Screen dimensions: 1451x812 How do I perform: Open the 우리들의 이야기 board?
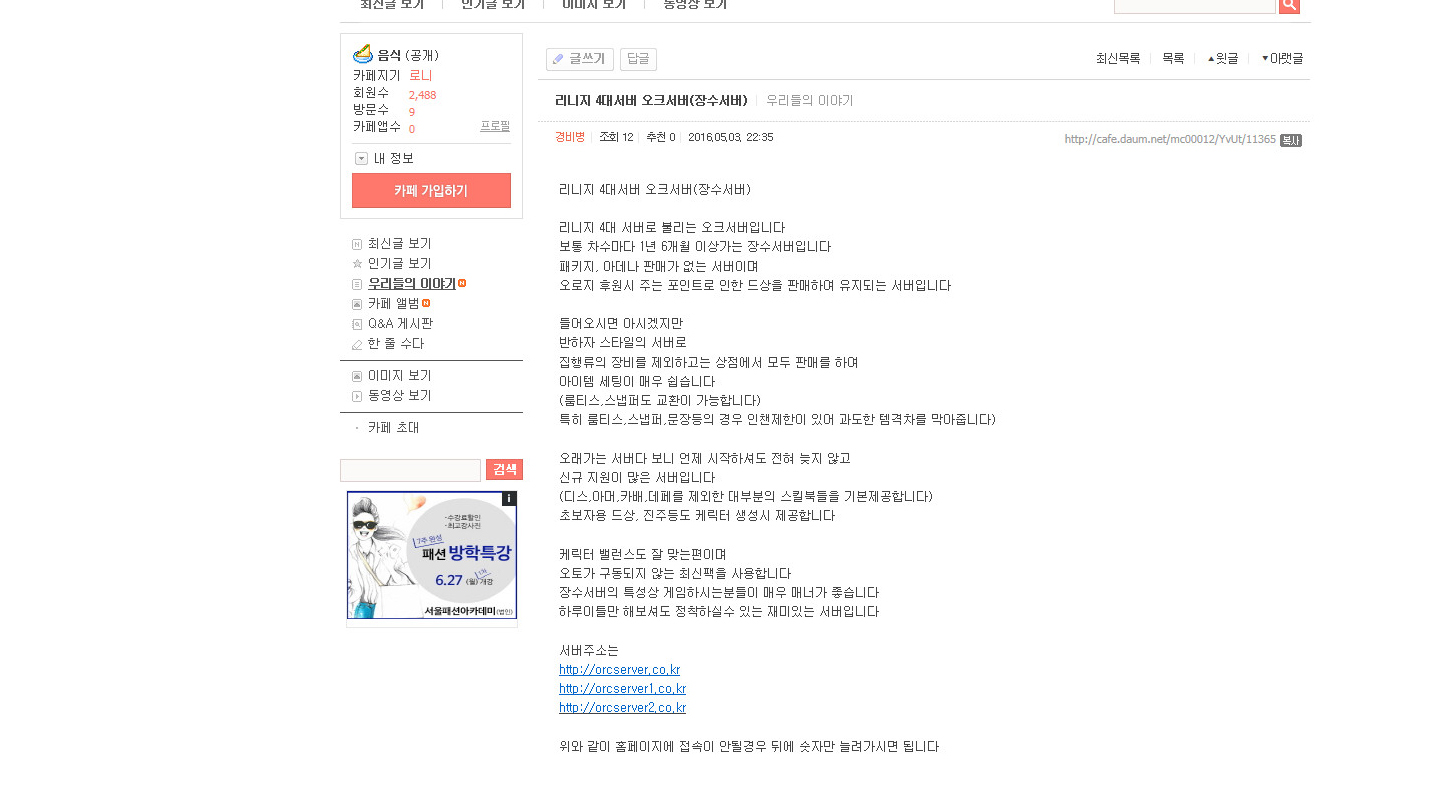click(x=411, y=284)
